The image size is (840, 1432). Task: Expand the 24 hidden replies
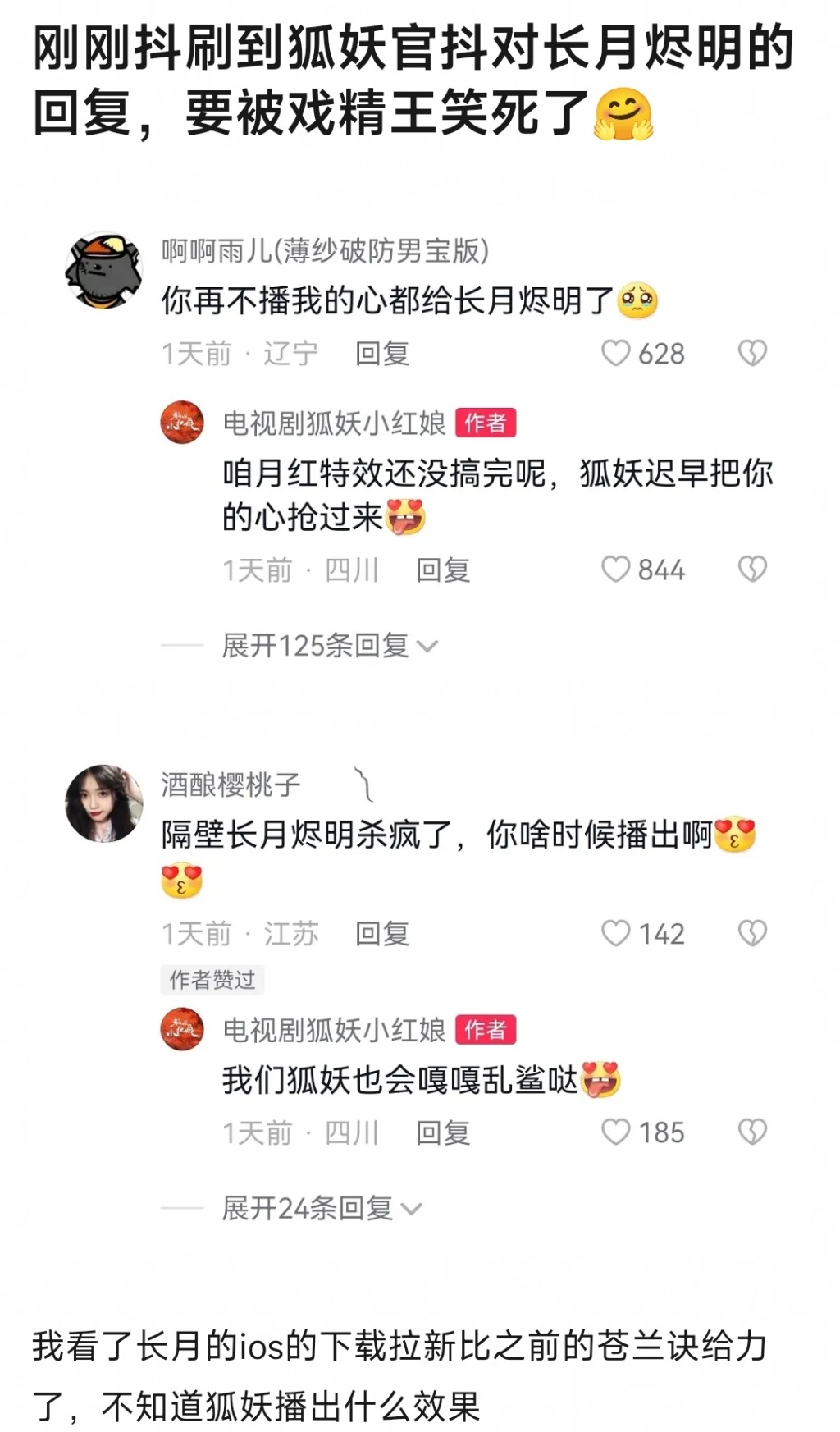308,1208
